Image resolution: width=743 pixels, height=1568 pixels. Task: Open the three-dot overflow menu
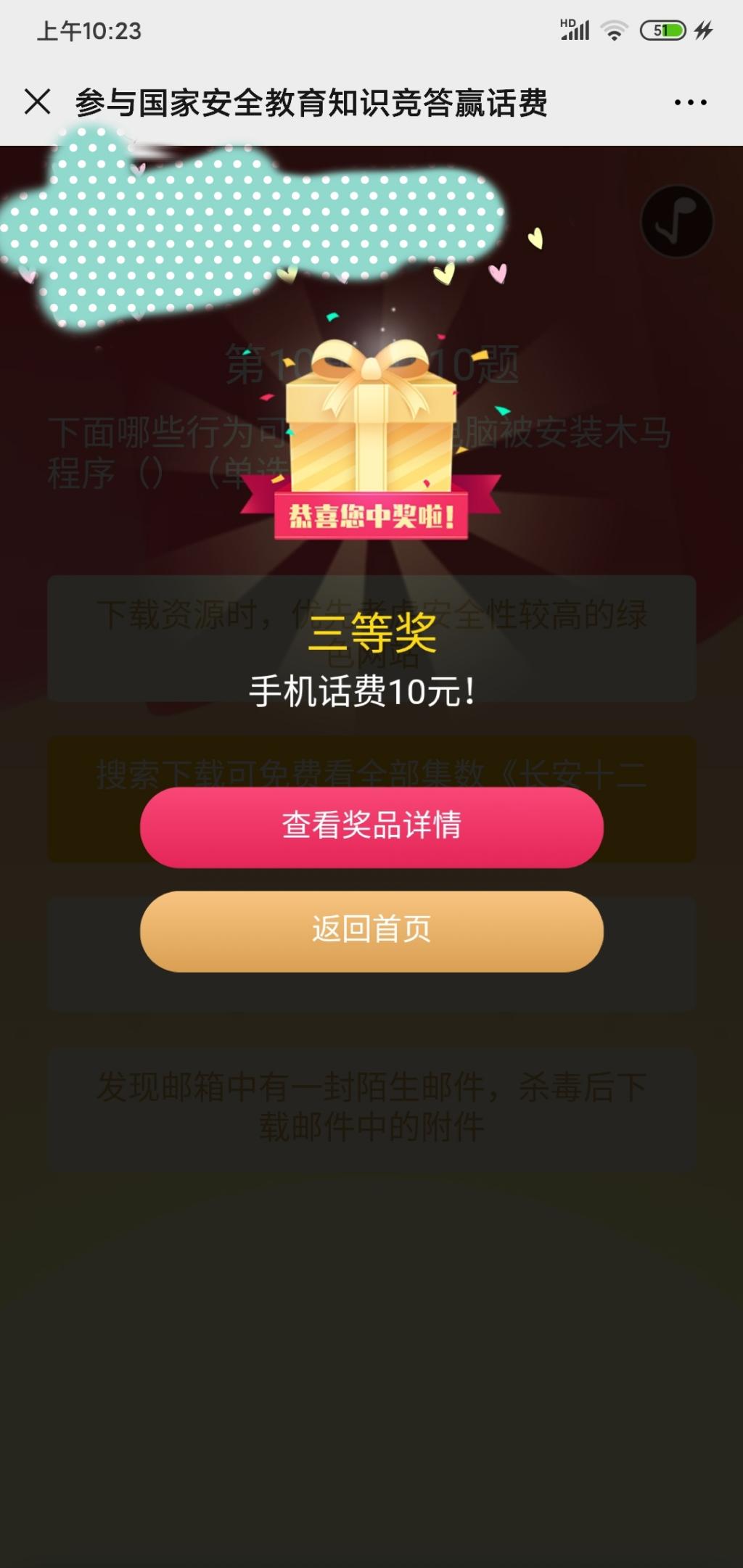(x=690, y=103)
